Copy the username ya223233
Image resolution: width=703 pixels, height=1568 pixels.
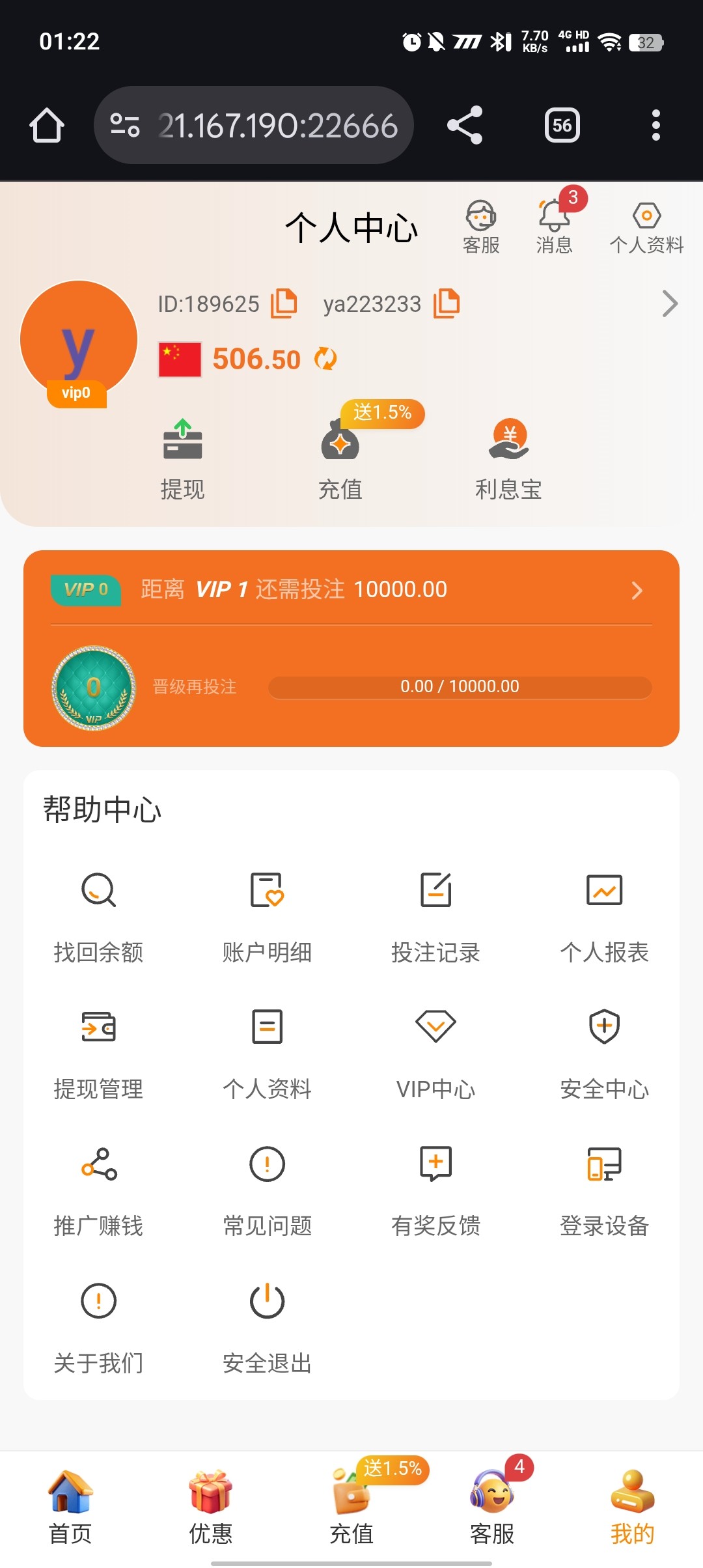447,302
